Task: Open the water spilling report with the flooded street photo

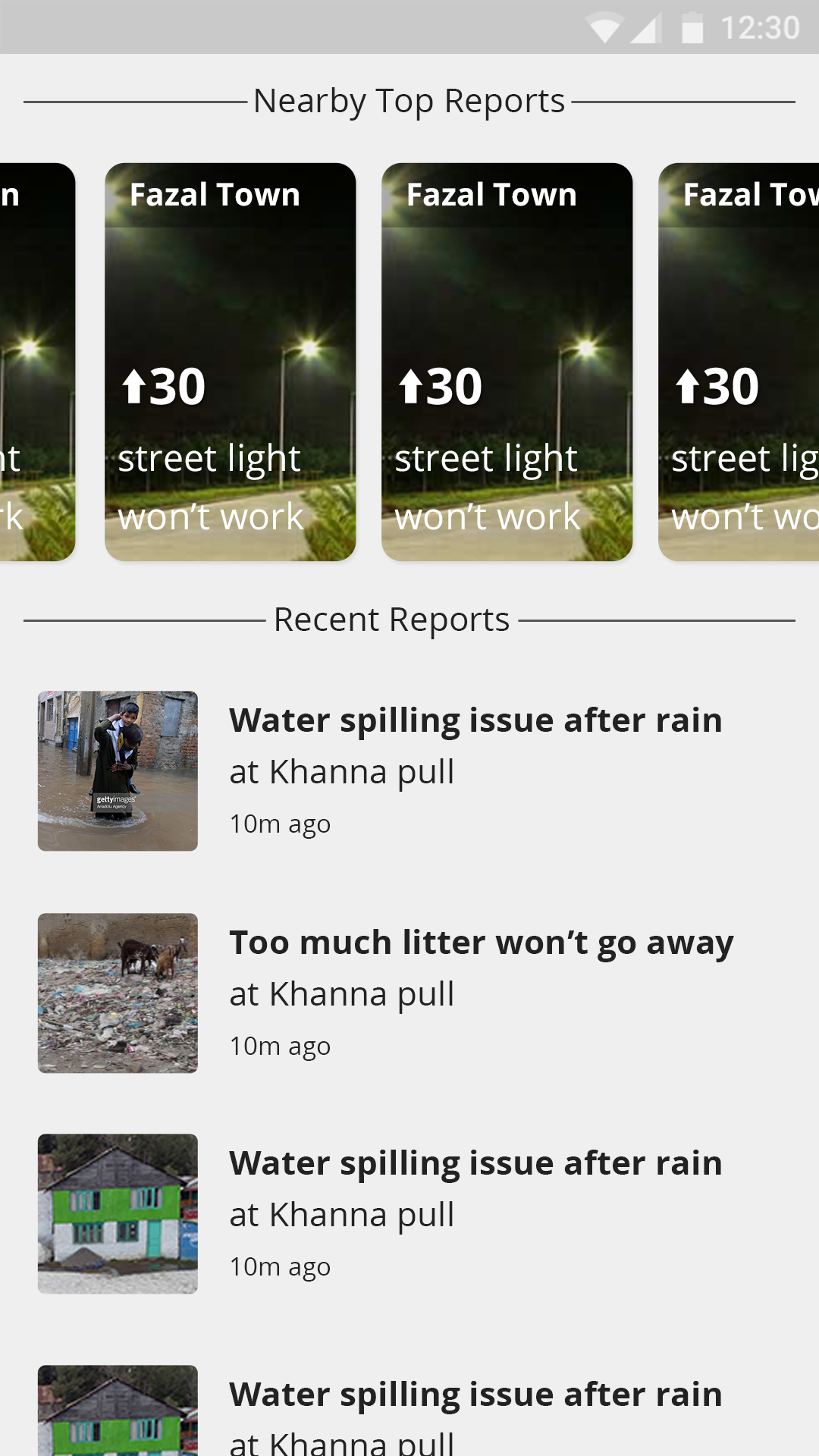Action: pyautogui.click(x=475, y=721)
